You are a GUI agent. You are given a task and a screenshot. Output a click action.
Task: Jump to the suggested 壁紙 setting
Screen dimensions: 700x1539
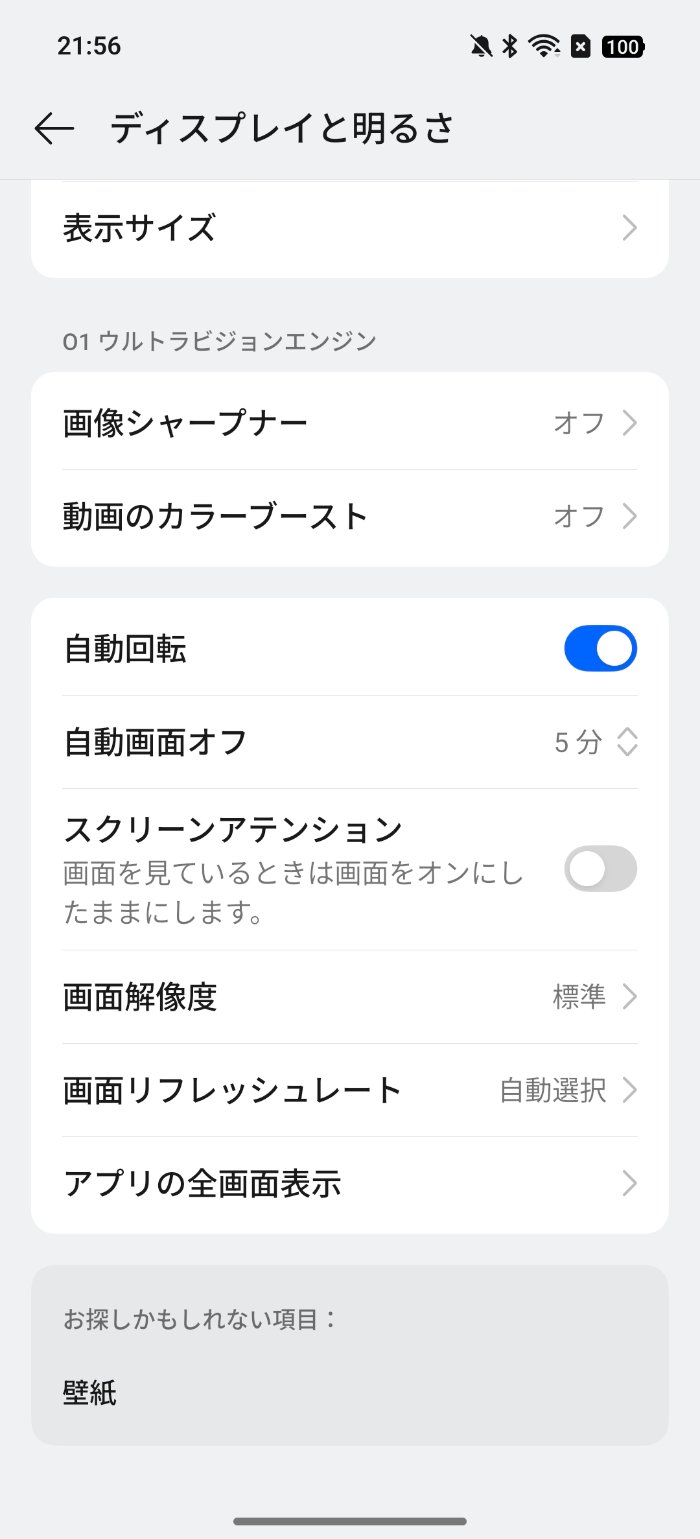pyautogui.click(x=91, y=1393)
